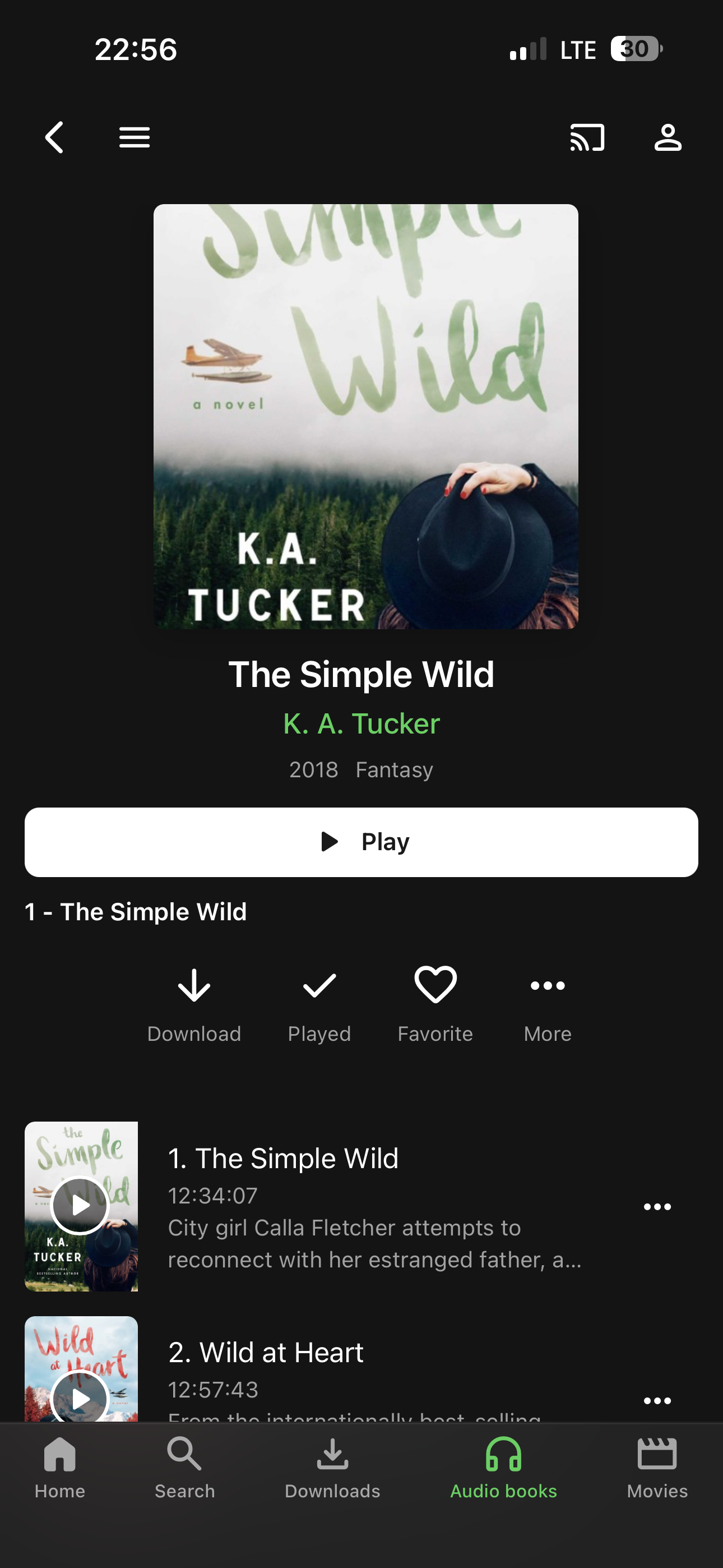
Task: Switch to the Home tab
Action: click(59, 1468)
